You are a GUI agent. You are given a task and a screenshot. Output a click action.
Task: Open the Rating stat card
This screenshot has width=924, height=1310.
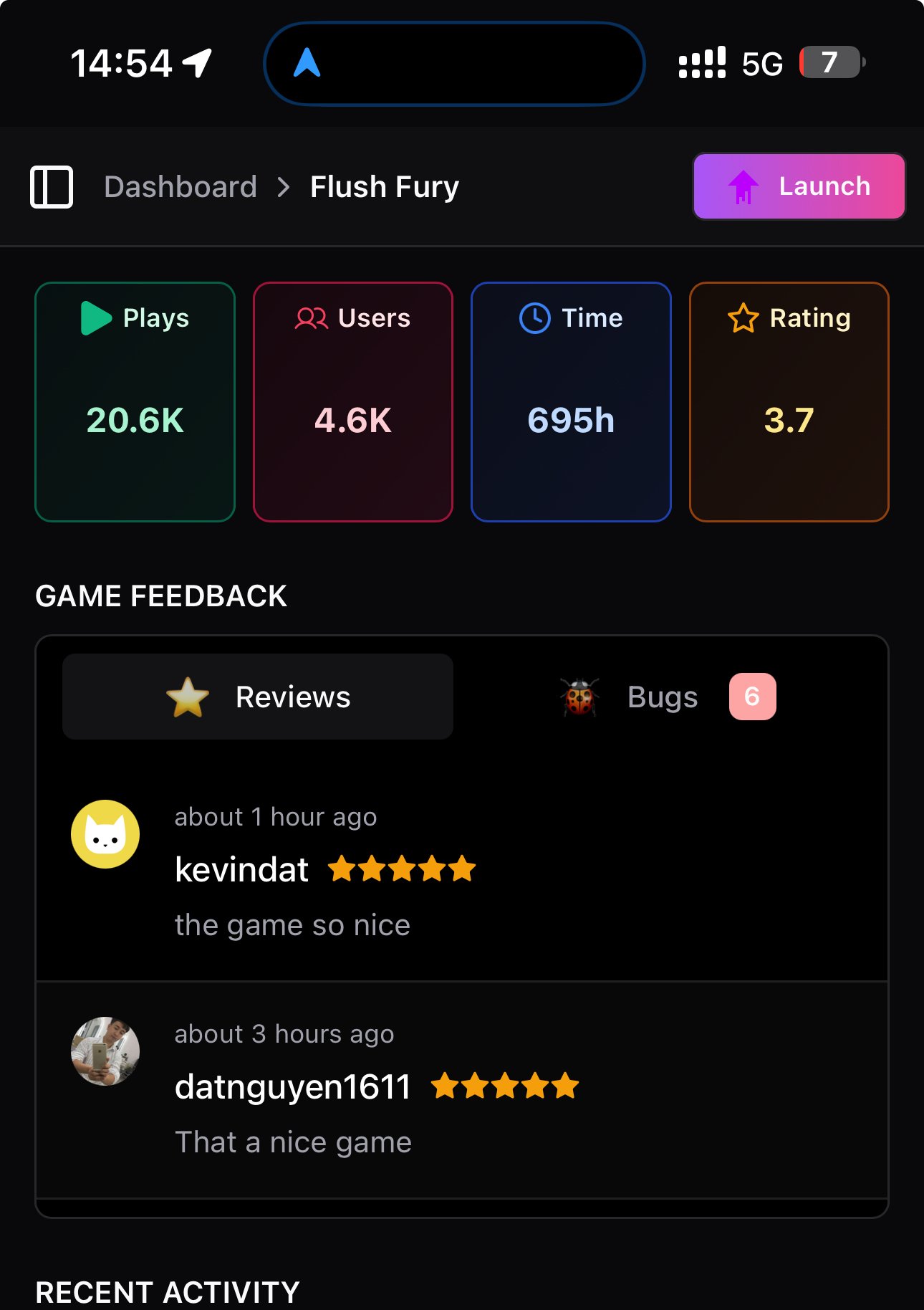(x=789, y=401)
